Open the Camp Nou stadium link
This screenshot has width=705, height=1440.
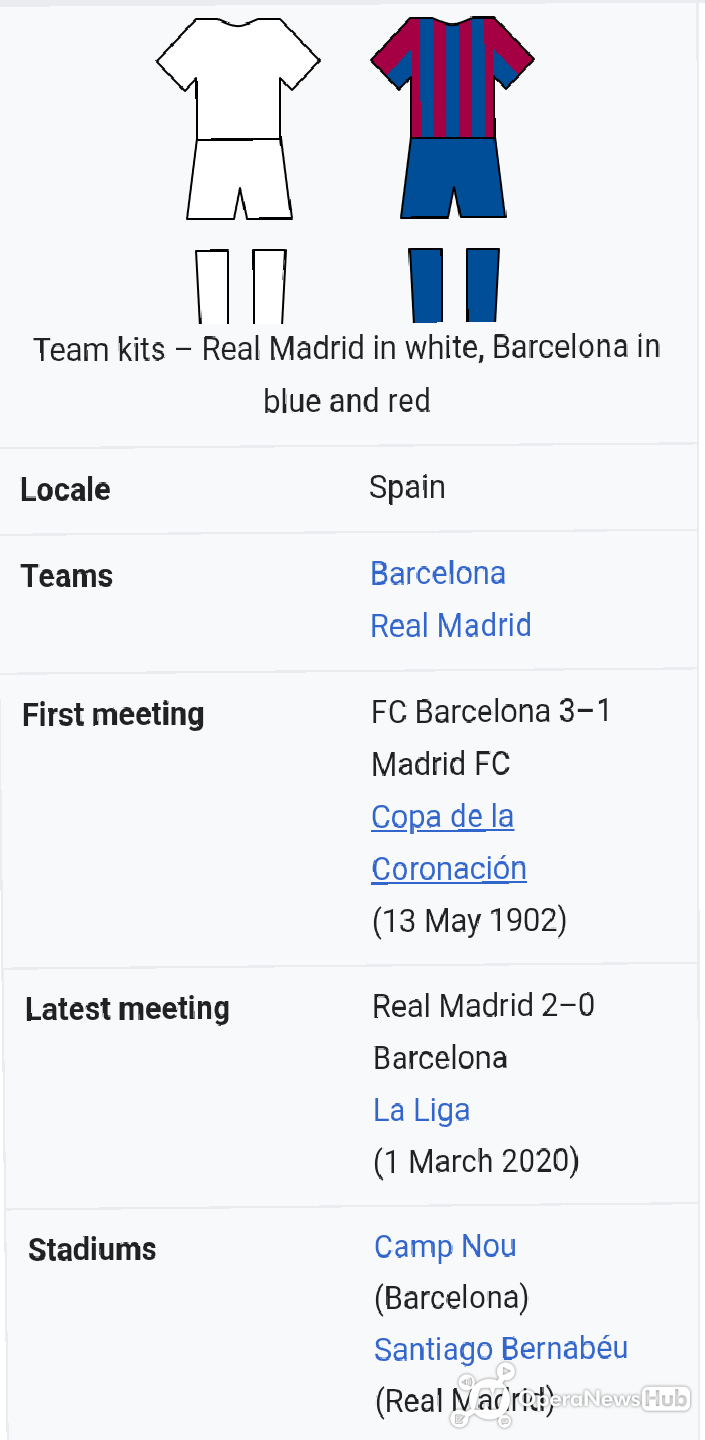[445, 1247]
